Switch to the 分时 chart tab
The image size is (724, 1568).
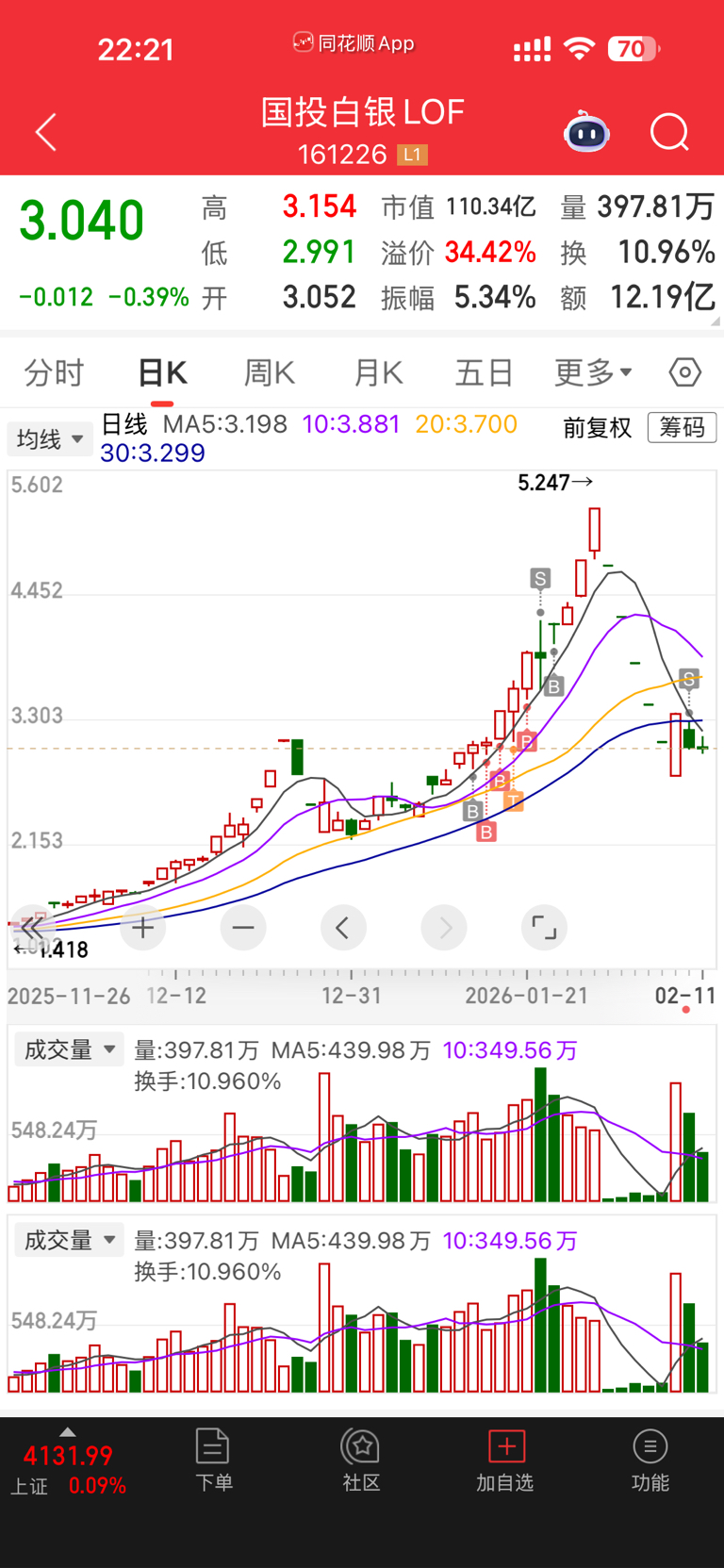click(54, 372)
